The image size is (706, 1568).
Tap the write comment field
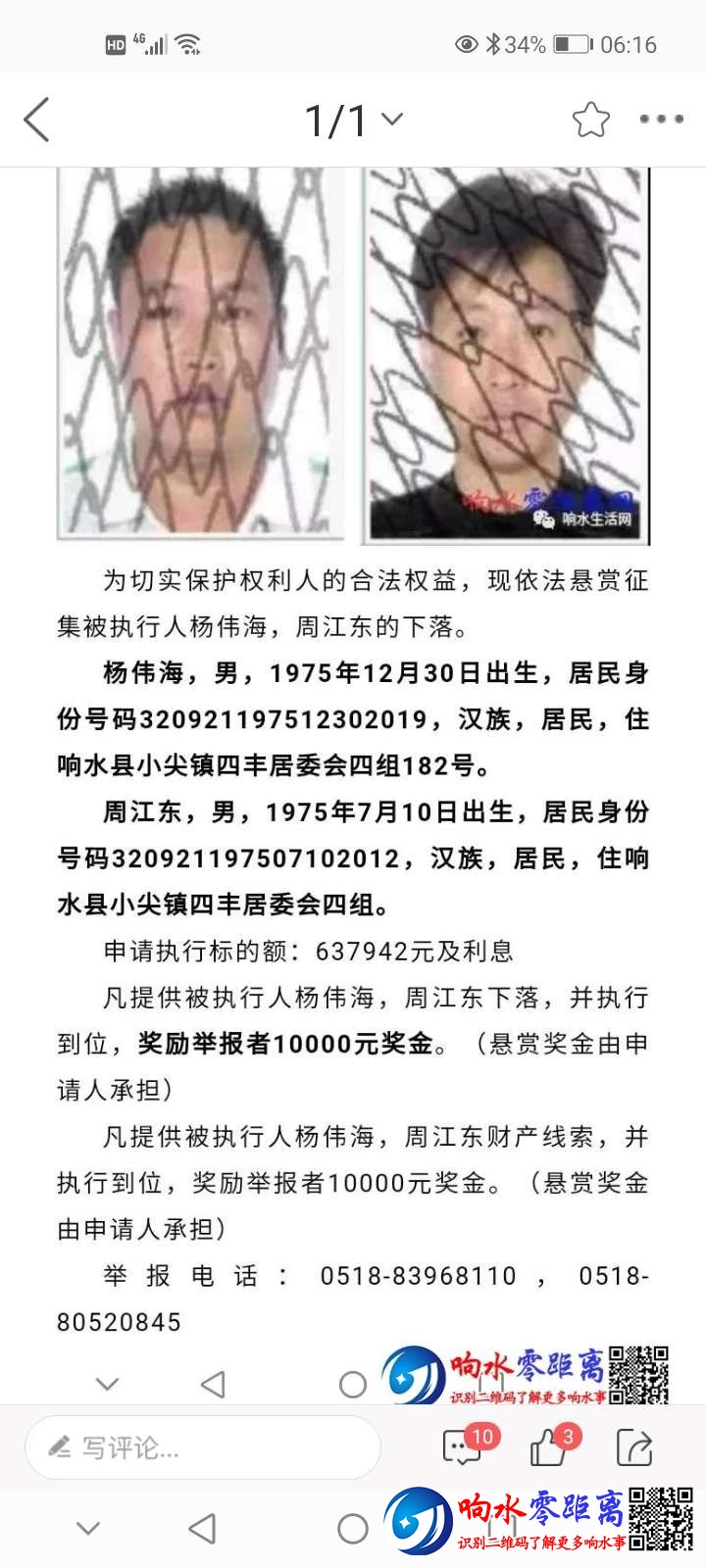[202, 1447]
